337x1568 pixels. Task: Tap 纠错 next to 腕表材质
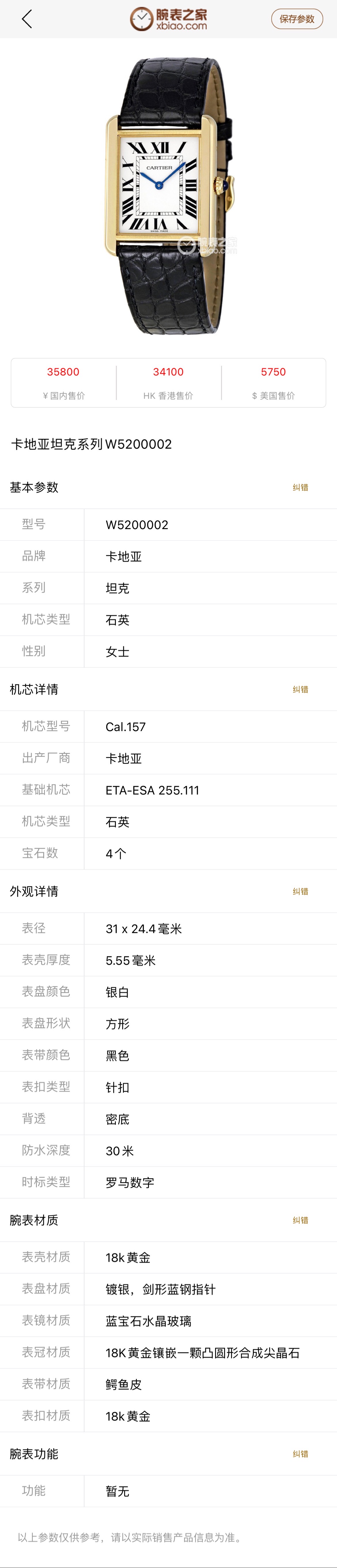click(x=300, y=1220)
